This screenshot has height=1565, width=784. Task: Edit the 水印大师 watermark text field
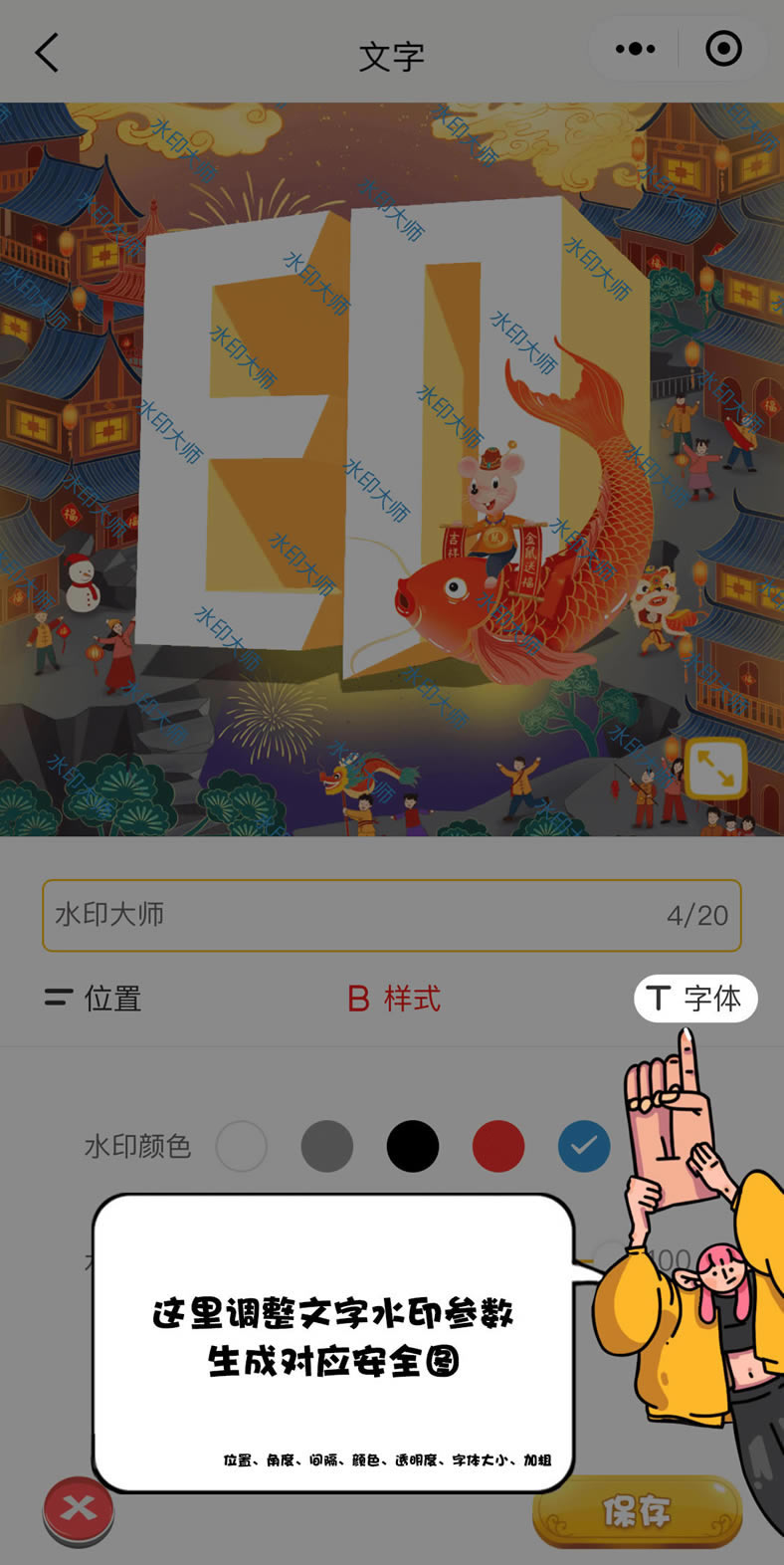pos(358,915)
